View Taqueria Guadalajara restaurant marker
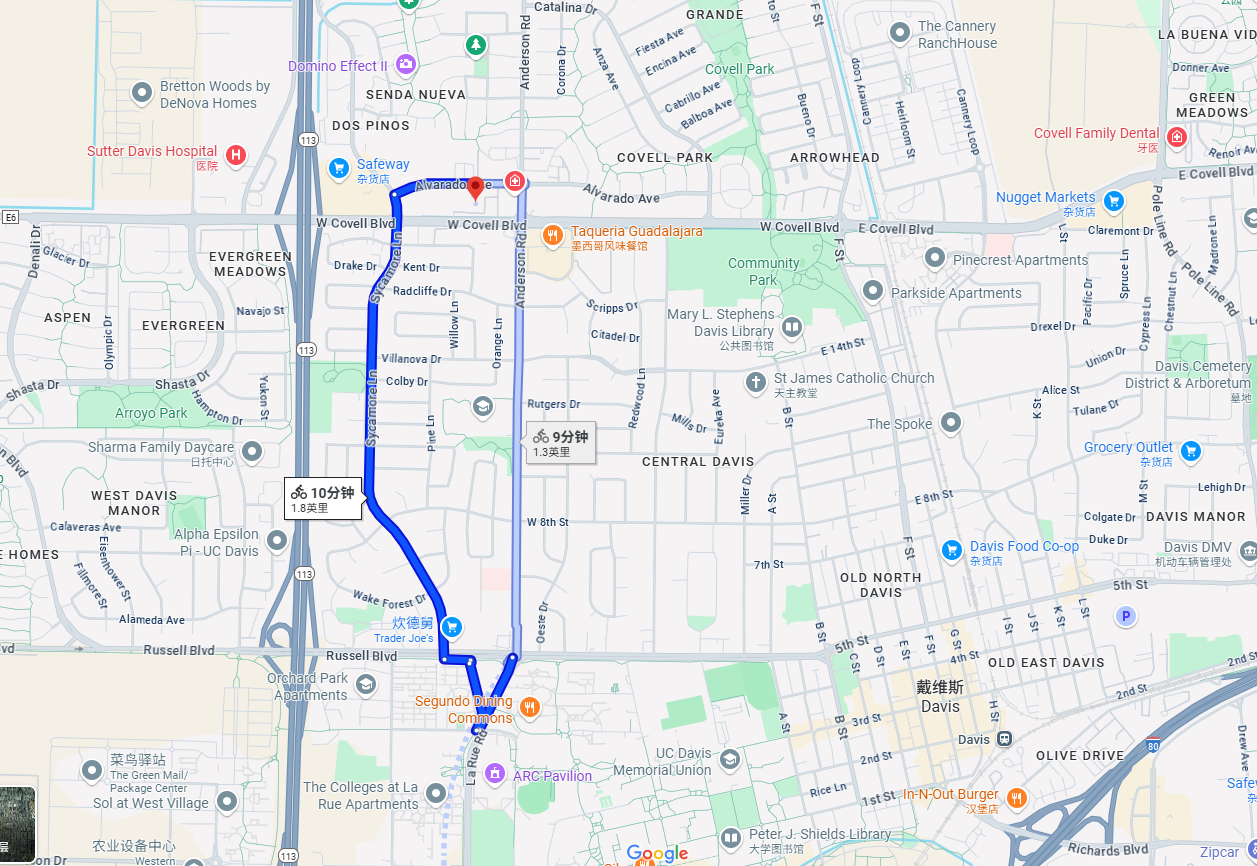1257x866 pixels. tap(552, 236)
